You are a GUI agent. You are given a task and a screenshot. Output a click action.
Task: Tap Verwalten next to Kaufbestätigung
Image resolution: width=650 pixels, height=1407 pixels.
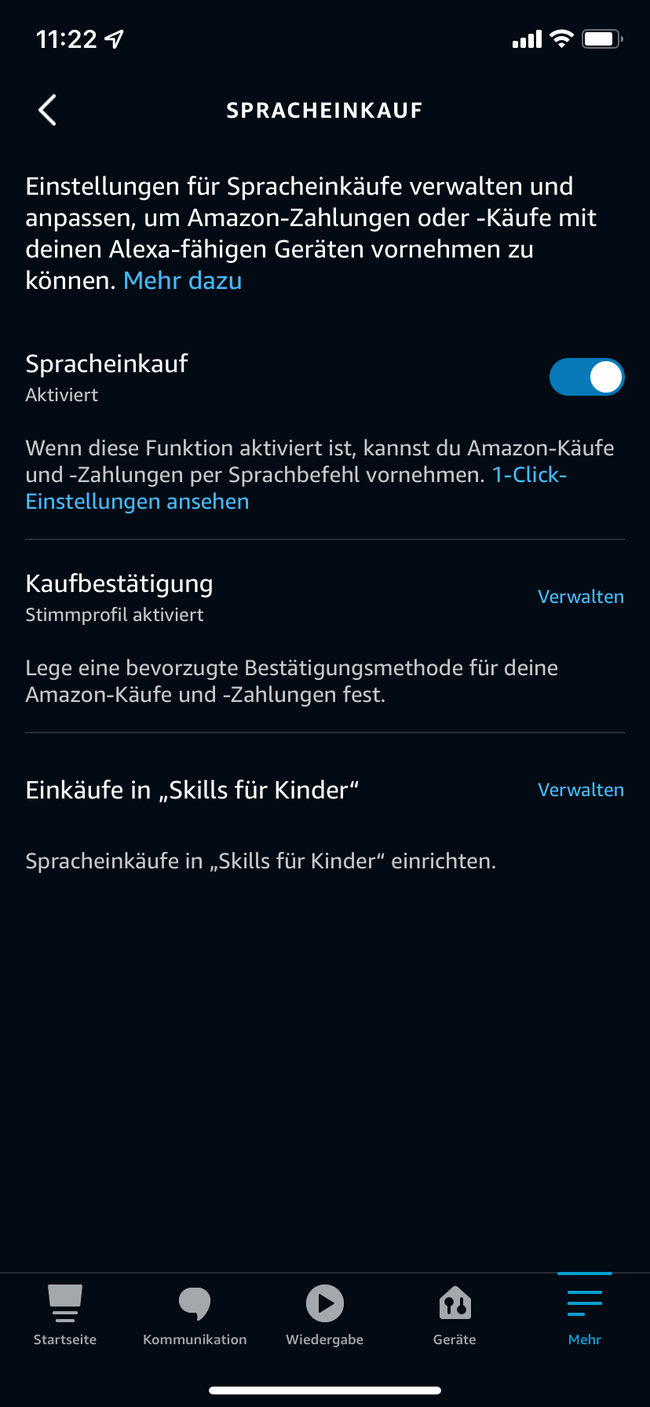point(581,597)
